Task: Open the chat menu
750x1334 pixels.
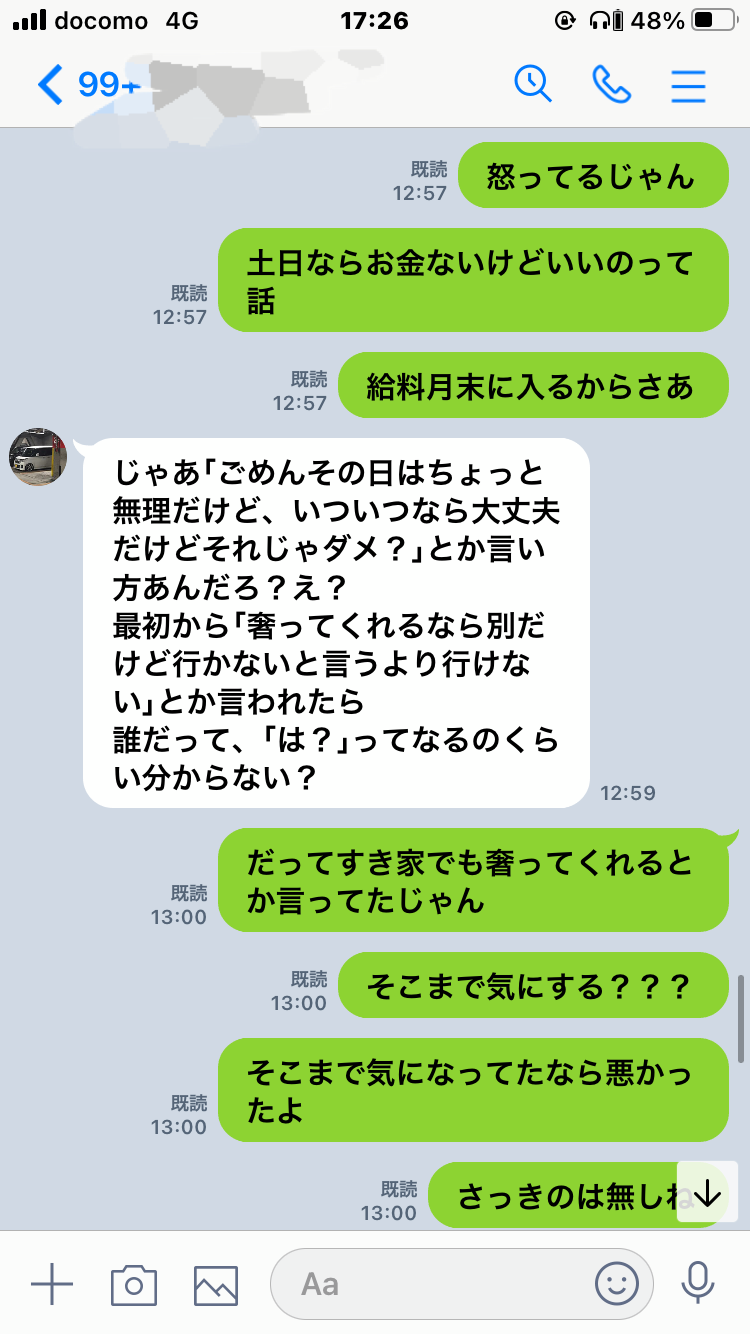Action: (x=688, y=86)
